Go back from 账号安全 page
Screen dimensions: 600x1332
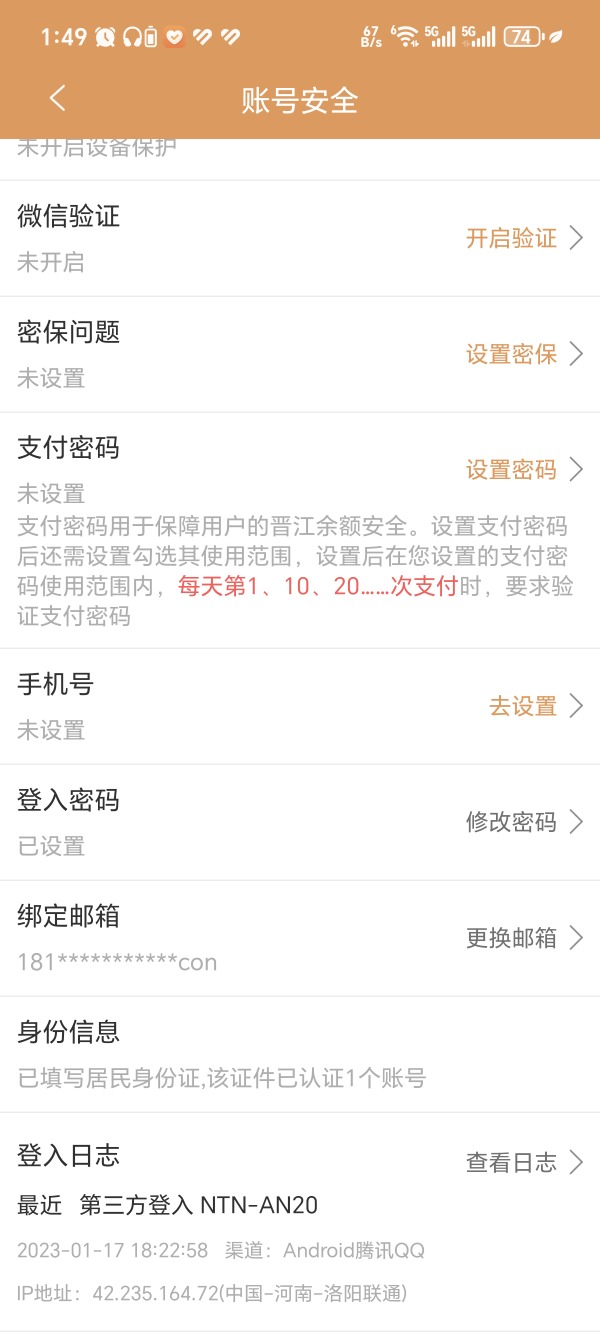point(57,98)
